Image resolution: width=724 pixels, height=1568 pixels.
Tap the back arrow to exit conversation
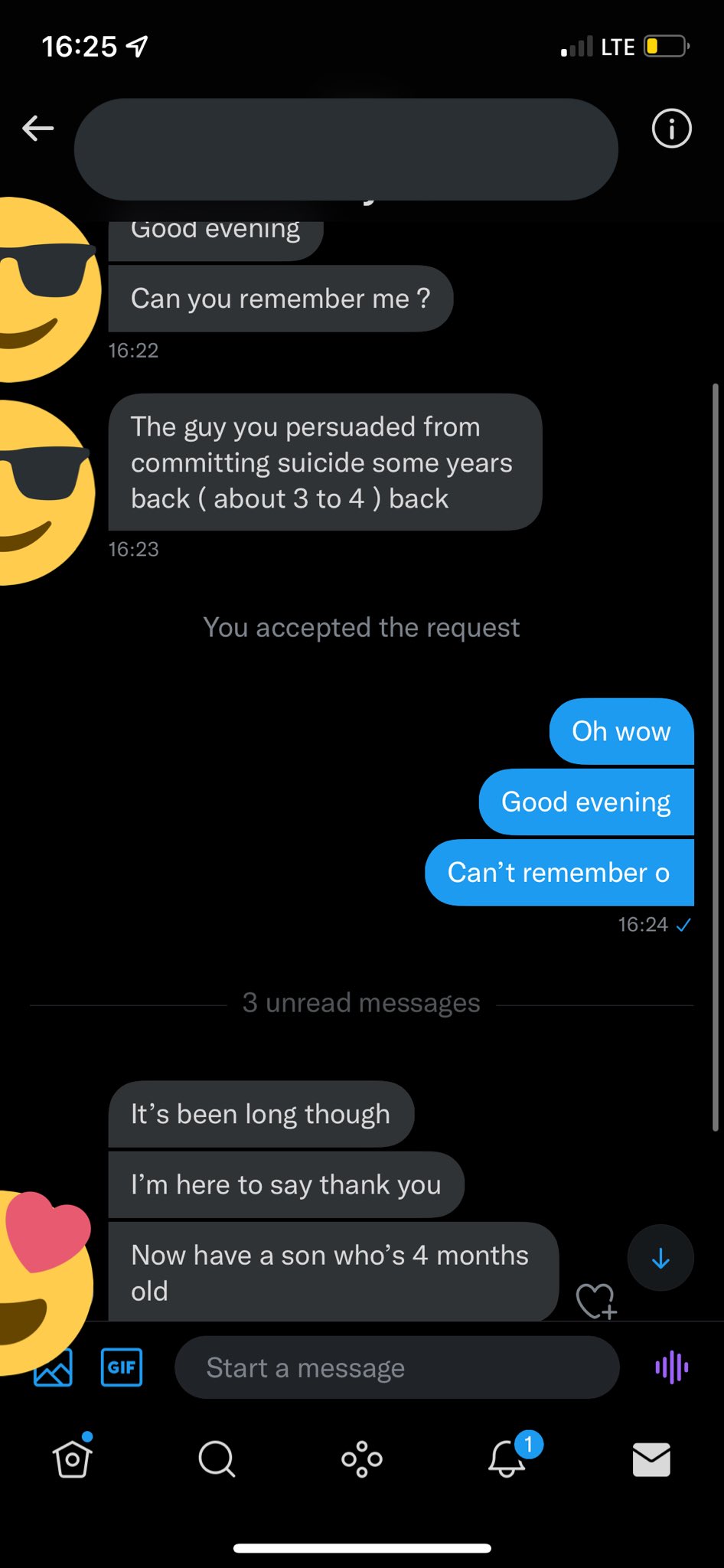37,129
